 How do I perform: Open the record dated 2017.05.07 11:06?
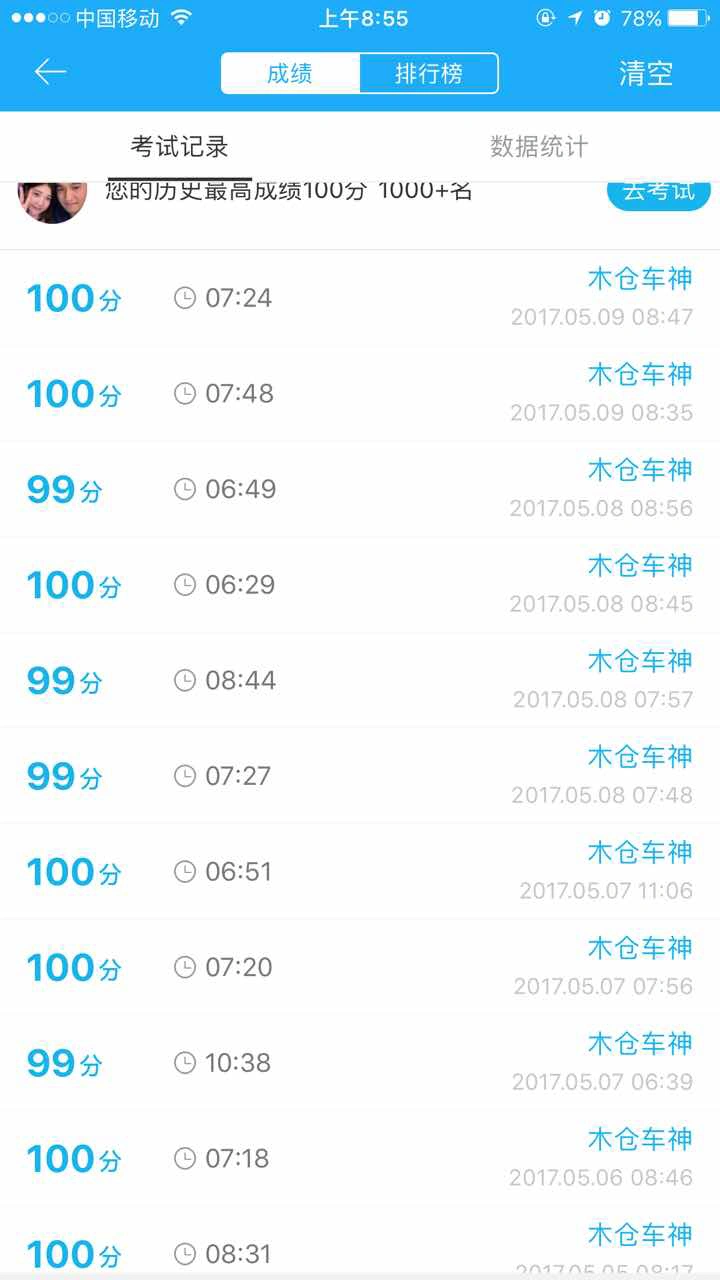(360, 872)
